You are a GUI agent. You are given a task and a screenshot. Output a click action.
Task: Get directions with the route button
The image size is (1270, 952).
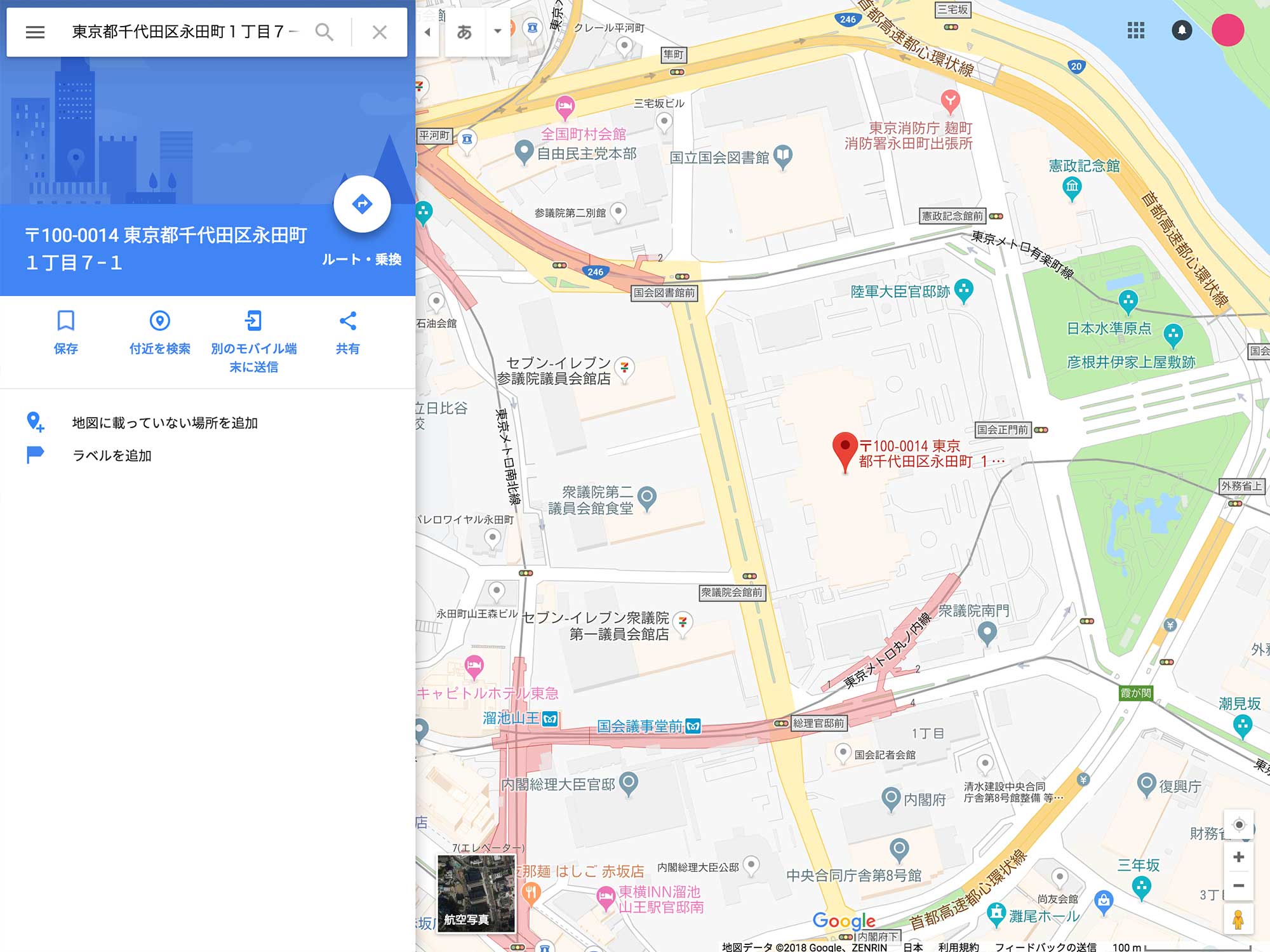pos(362,204)
